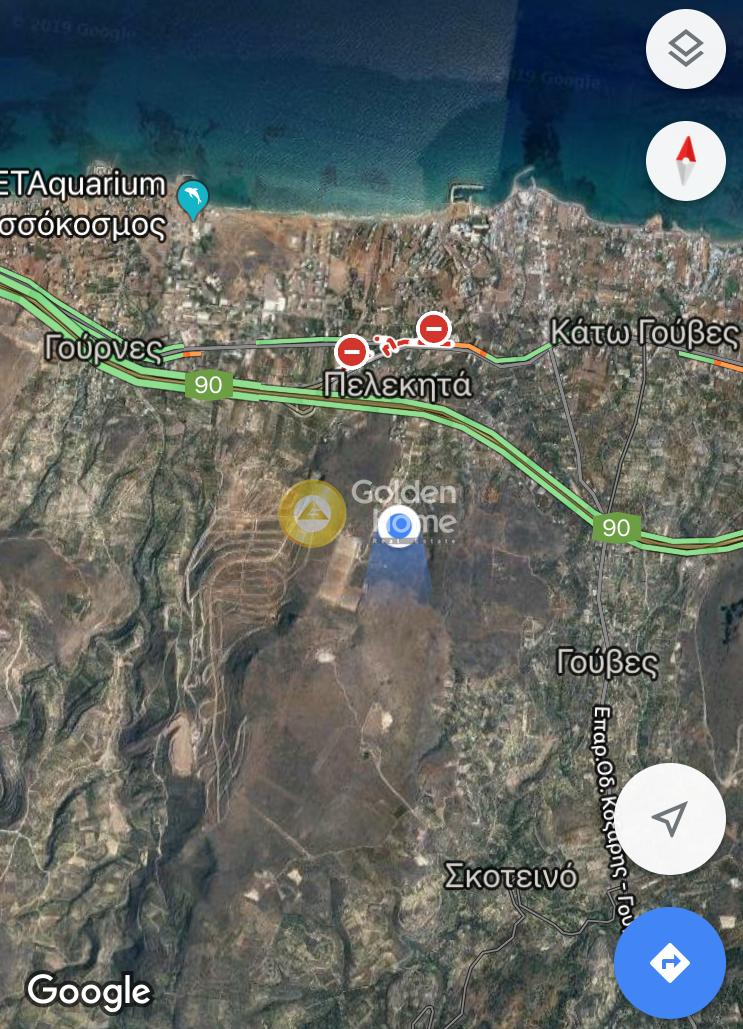Tap the compass to reset north
743x1029 pixels.
click(x=685, y=161)
